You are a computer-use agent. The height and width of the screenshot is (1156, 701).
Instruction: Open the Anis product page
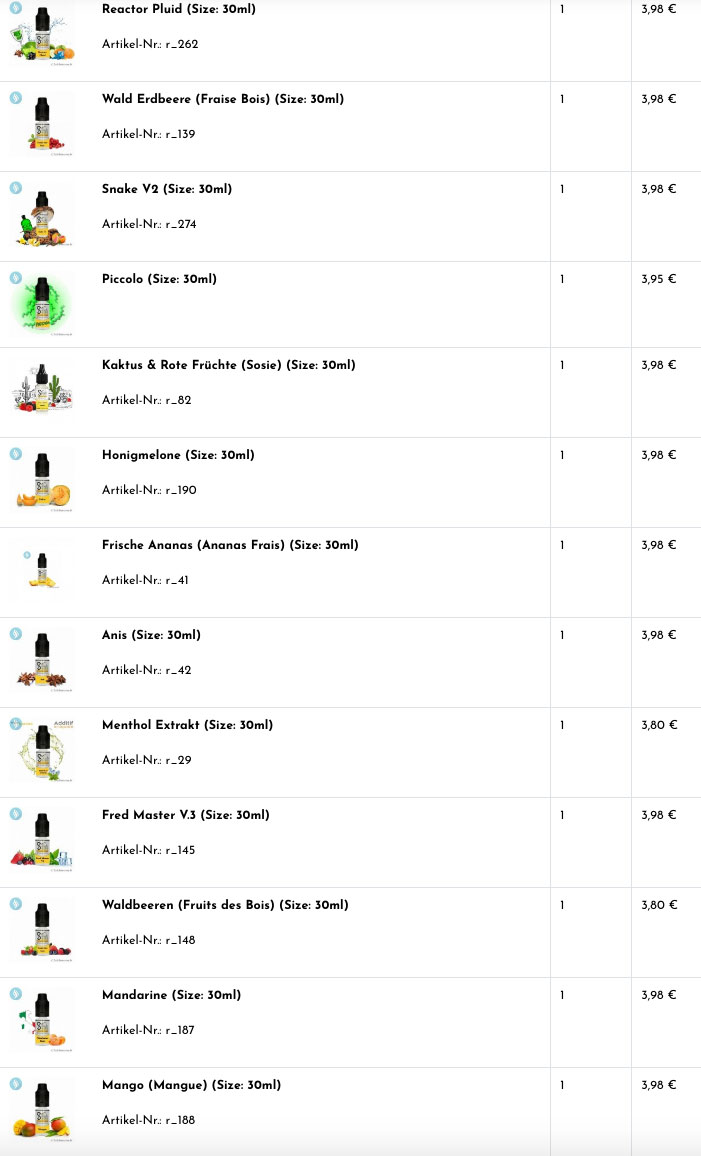(151, 635)
